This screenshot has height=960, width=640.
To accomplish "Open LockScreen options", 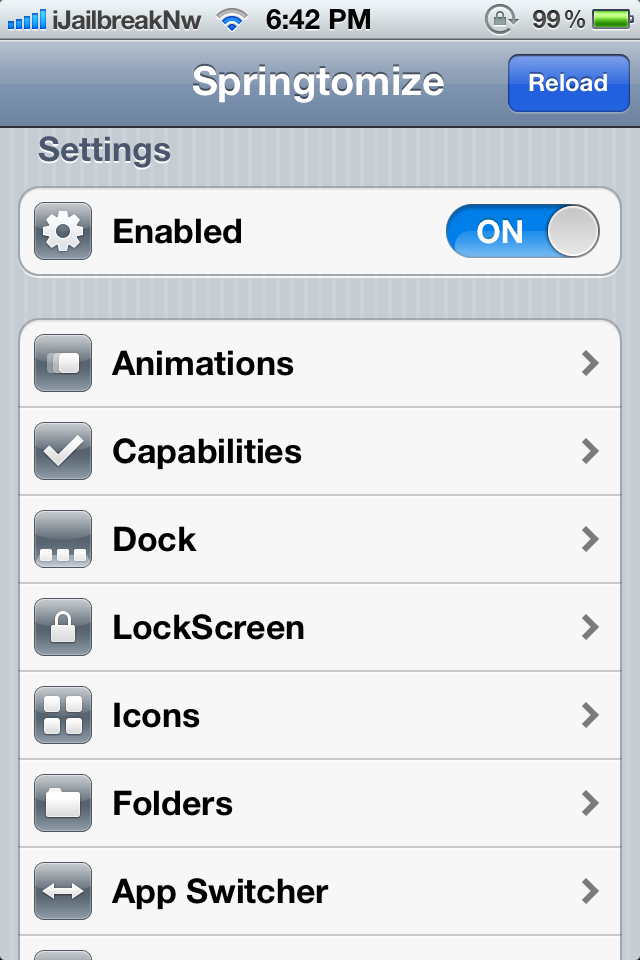I will click(320, 628).
